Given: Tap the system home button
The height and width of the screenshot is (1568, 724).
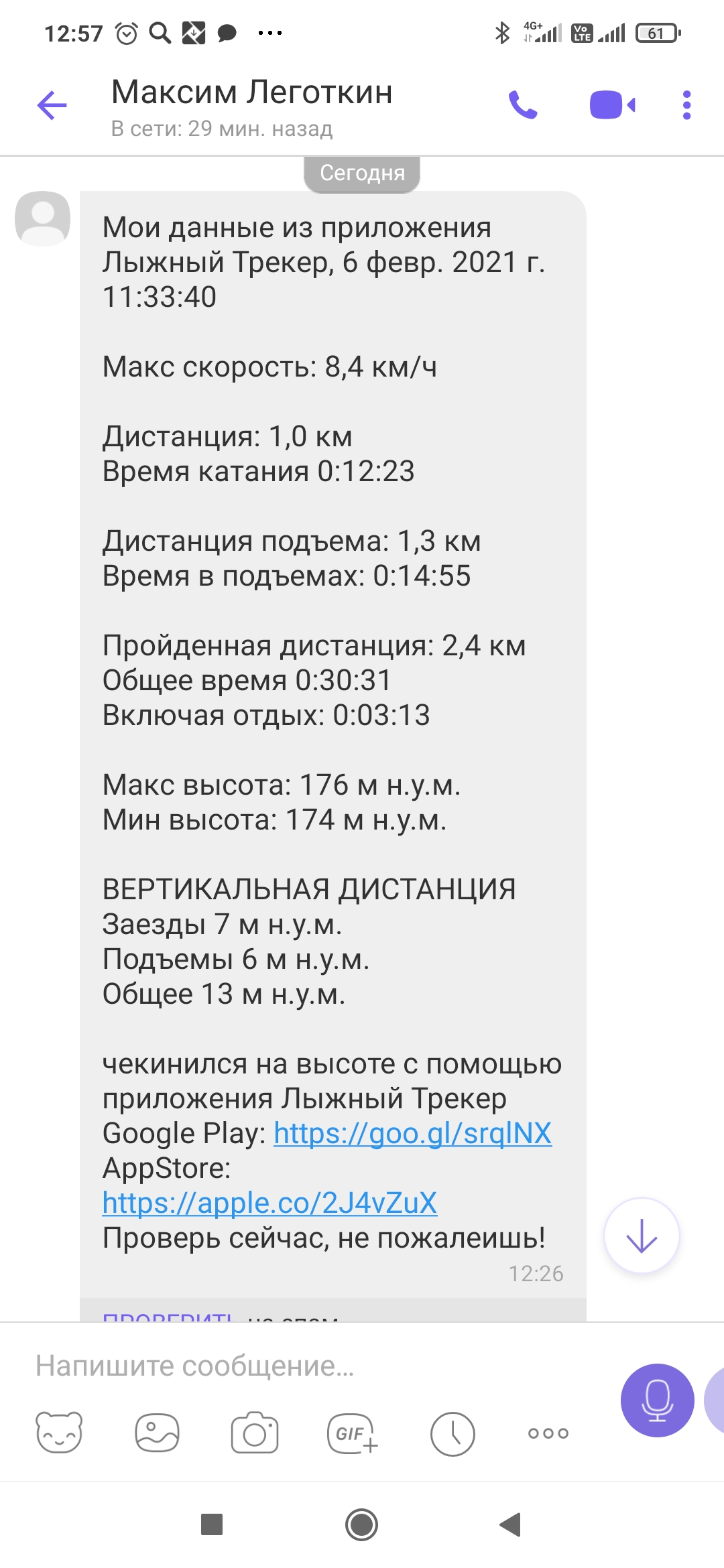Looking at the screenshot, I should click(361, 1525).
